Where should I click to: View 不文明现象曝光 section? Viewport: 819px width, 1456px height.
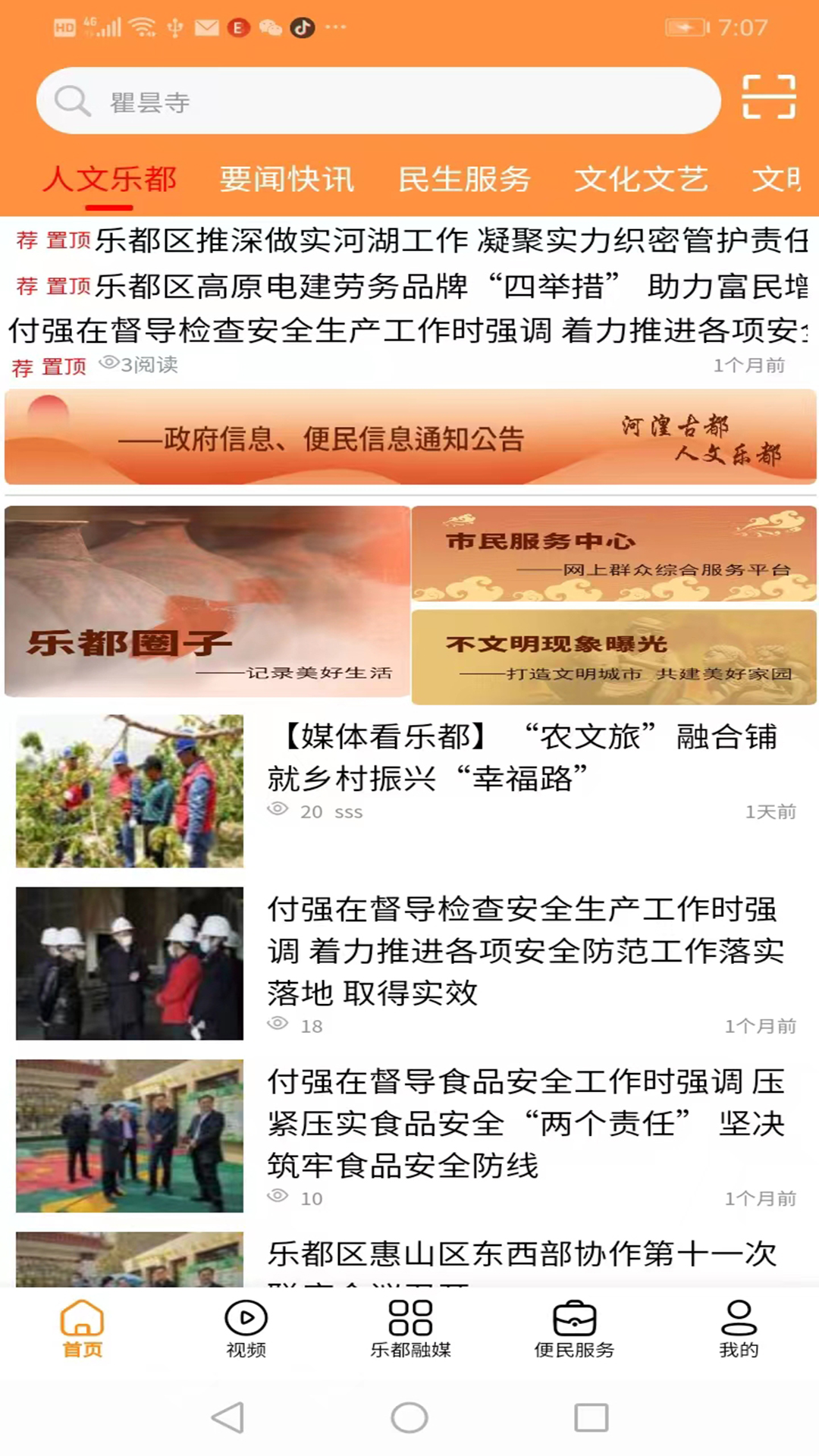click(614, 657)
